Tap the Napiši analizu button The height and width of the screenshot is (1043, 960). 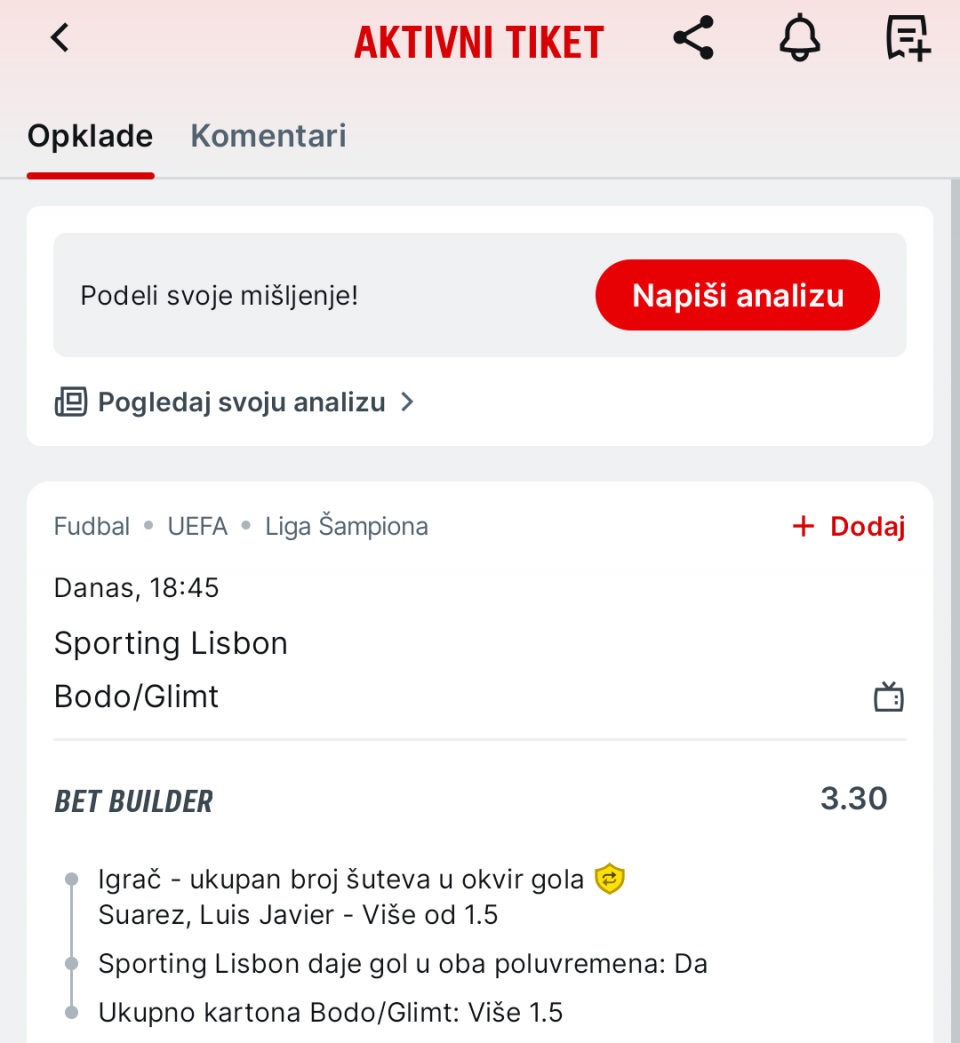click(x=737, y=295)
